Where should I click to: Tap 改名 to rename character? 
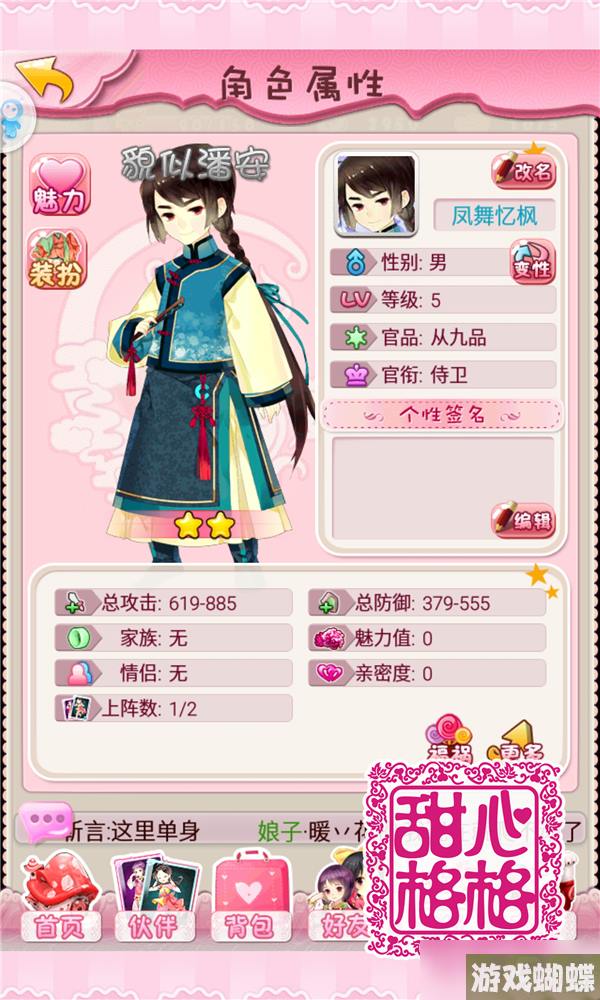tap(523, 171)
